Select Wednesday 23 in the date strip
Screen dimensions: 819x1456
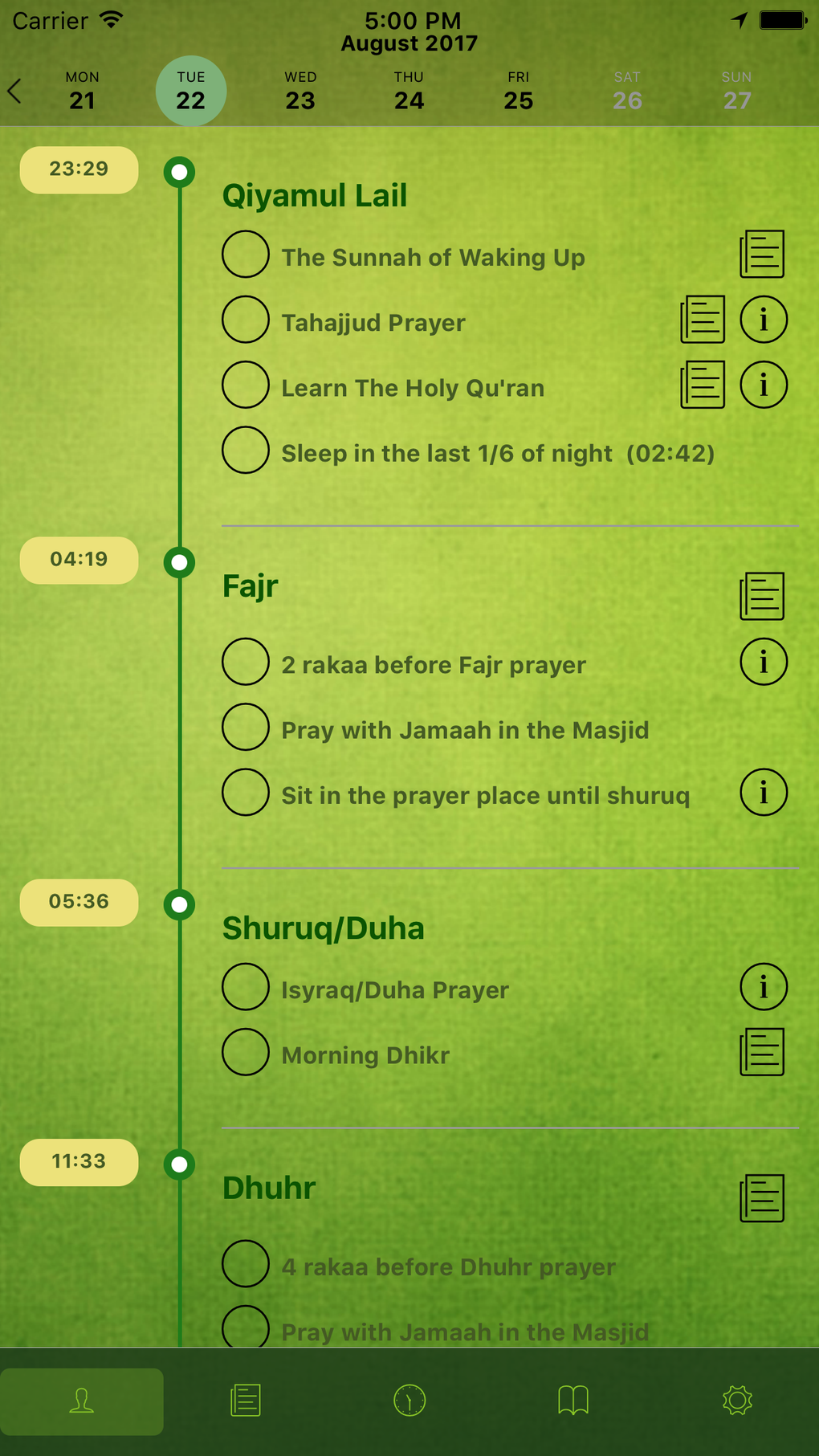click(x=300, y=91)
